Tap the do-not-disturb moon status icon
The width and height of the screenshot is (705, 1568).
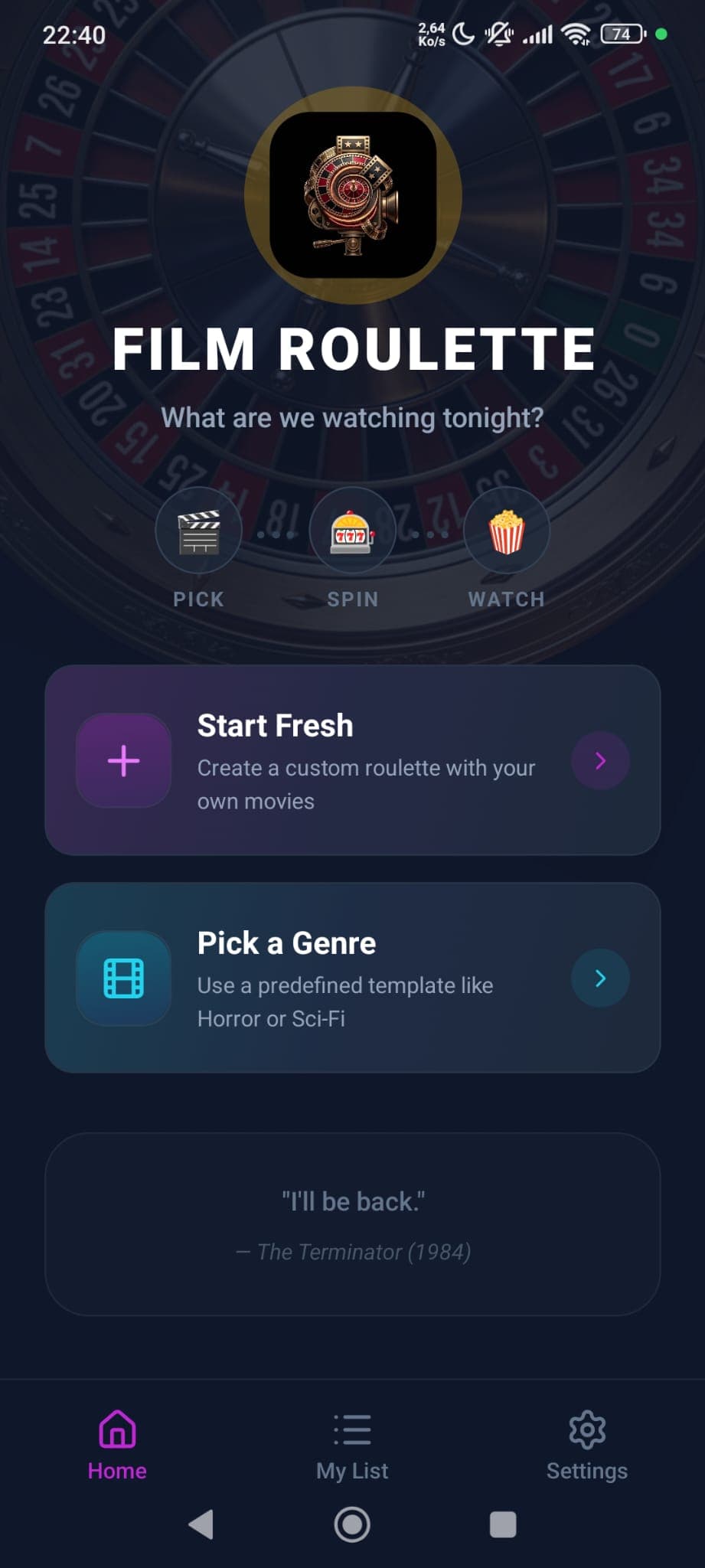(463, 34)
